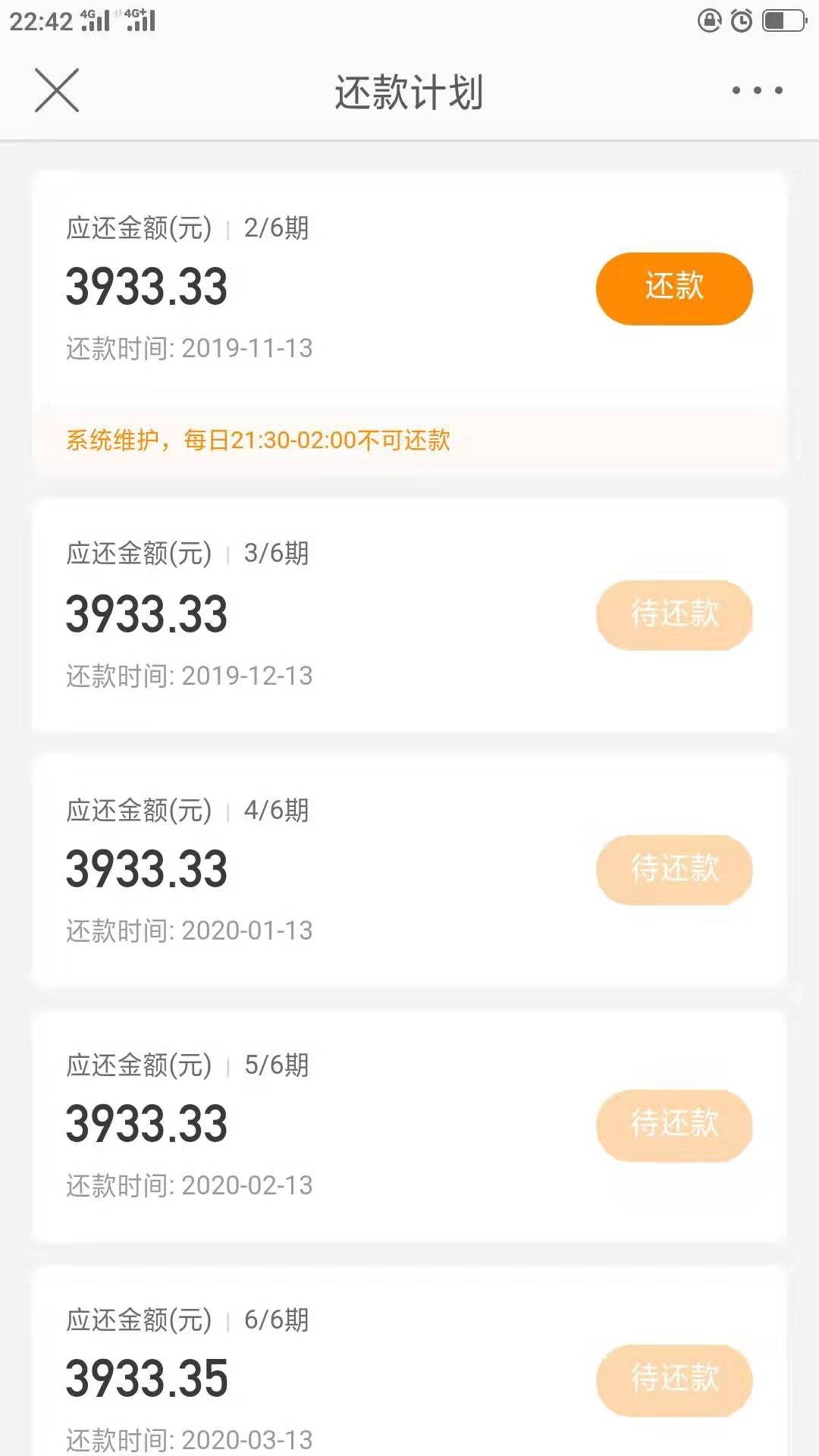Tap 待还款 on installment 4/6
The width and height of the screenshot is (819, 1456).
673,871
